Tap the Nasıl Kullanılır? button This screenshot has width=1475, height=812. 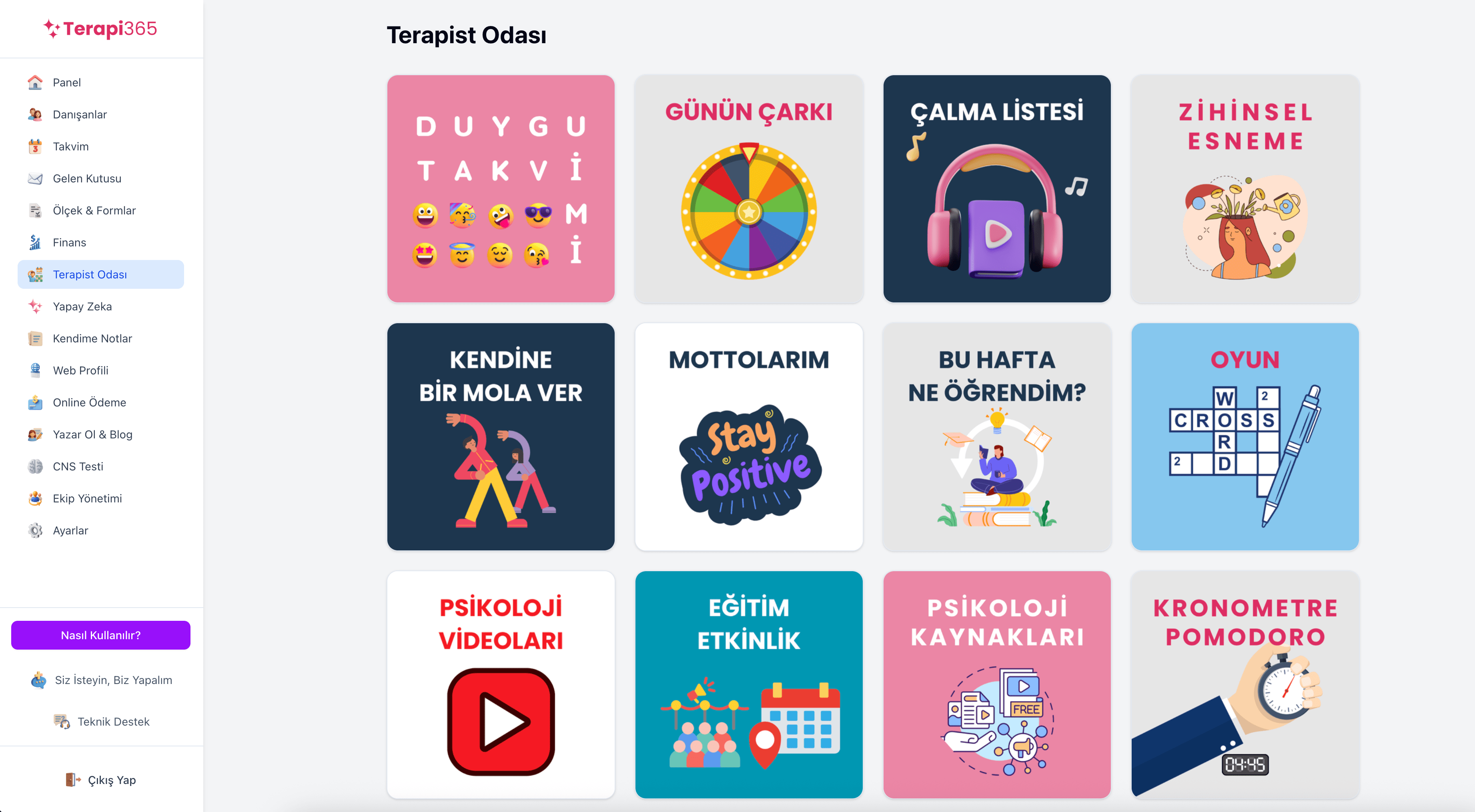click(101, 635)
